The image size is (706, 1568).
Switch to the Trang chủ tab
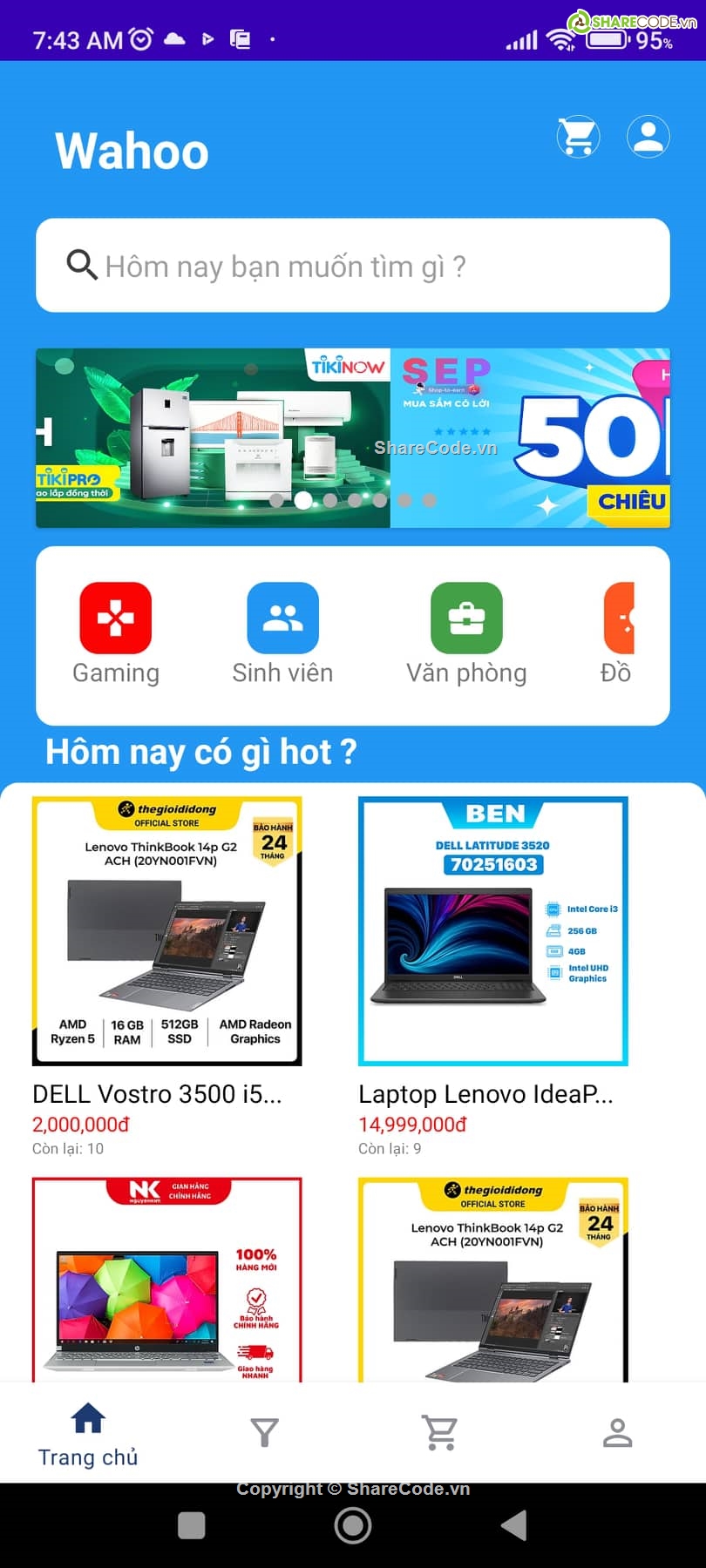[88, 1433]
